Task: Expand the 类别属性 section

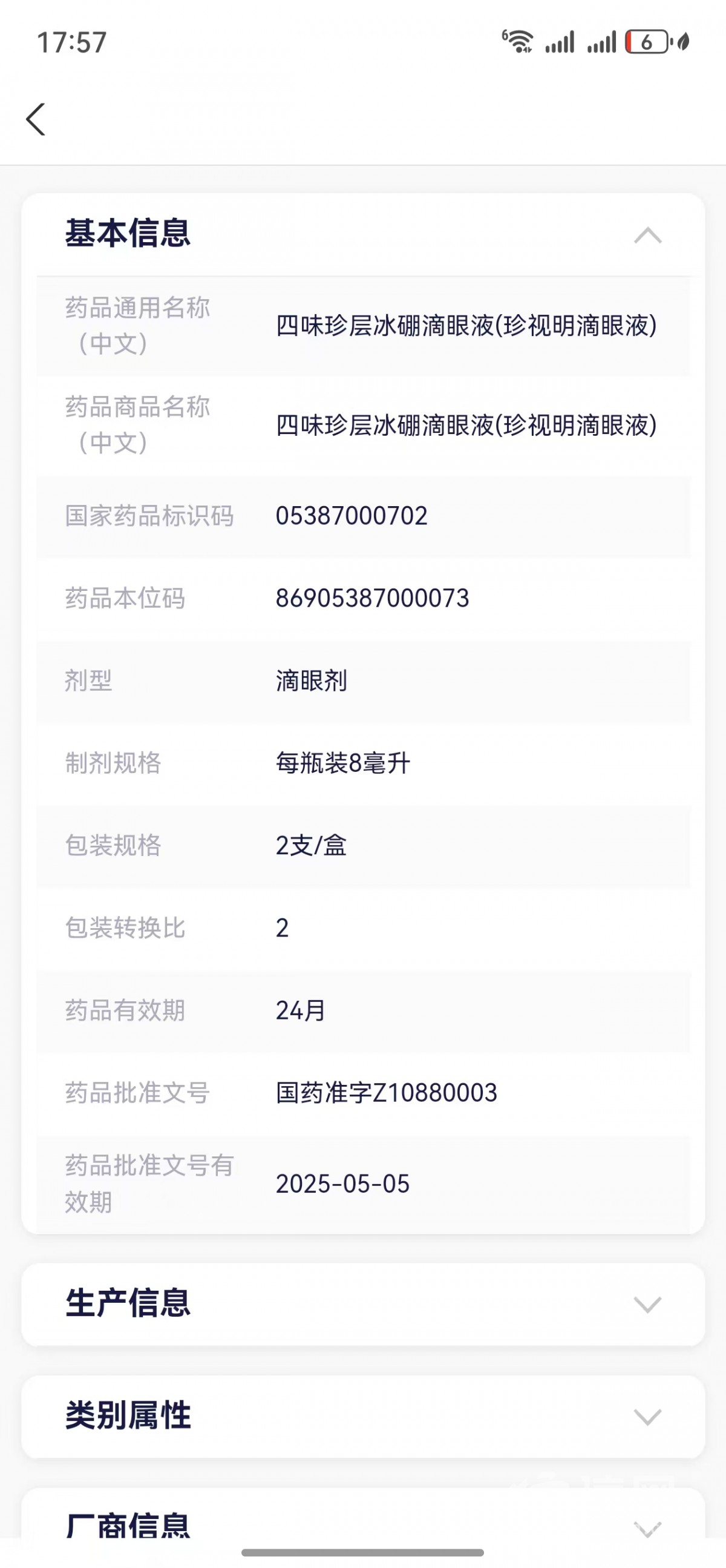Action: click(x=647, y=1417)
